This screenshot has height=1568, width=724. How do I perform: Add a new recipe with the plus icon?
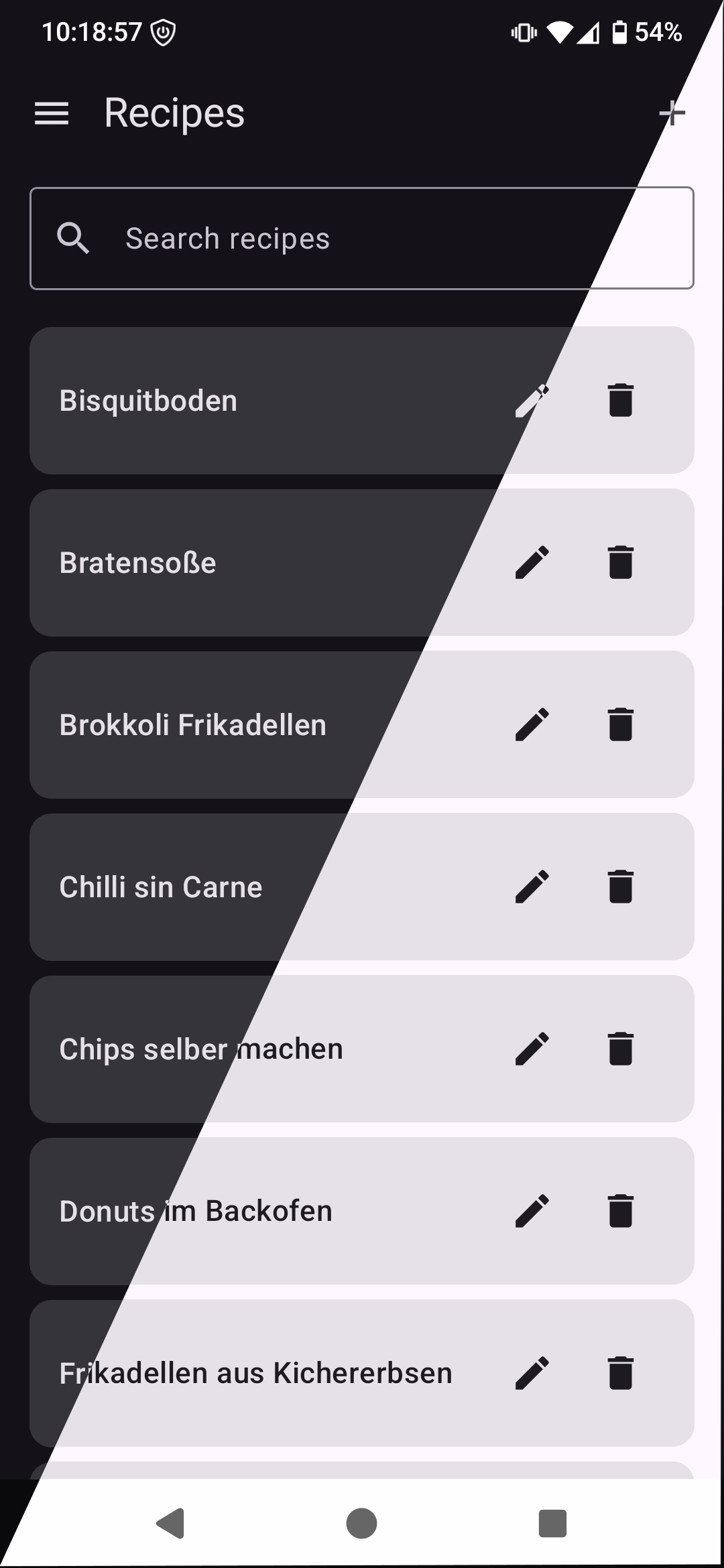pyautogui.click(x=672, y=113)
